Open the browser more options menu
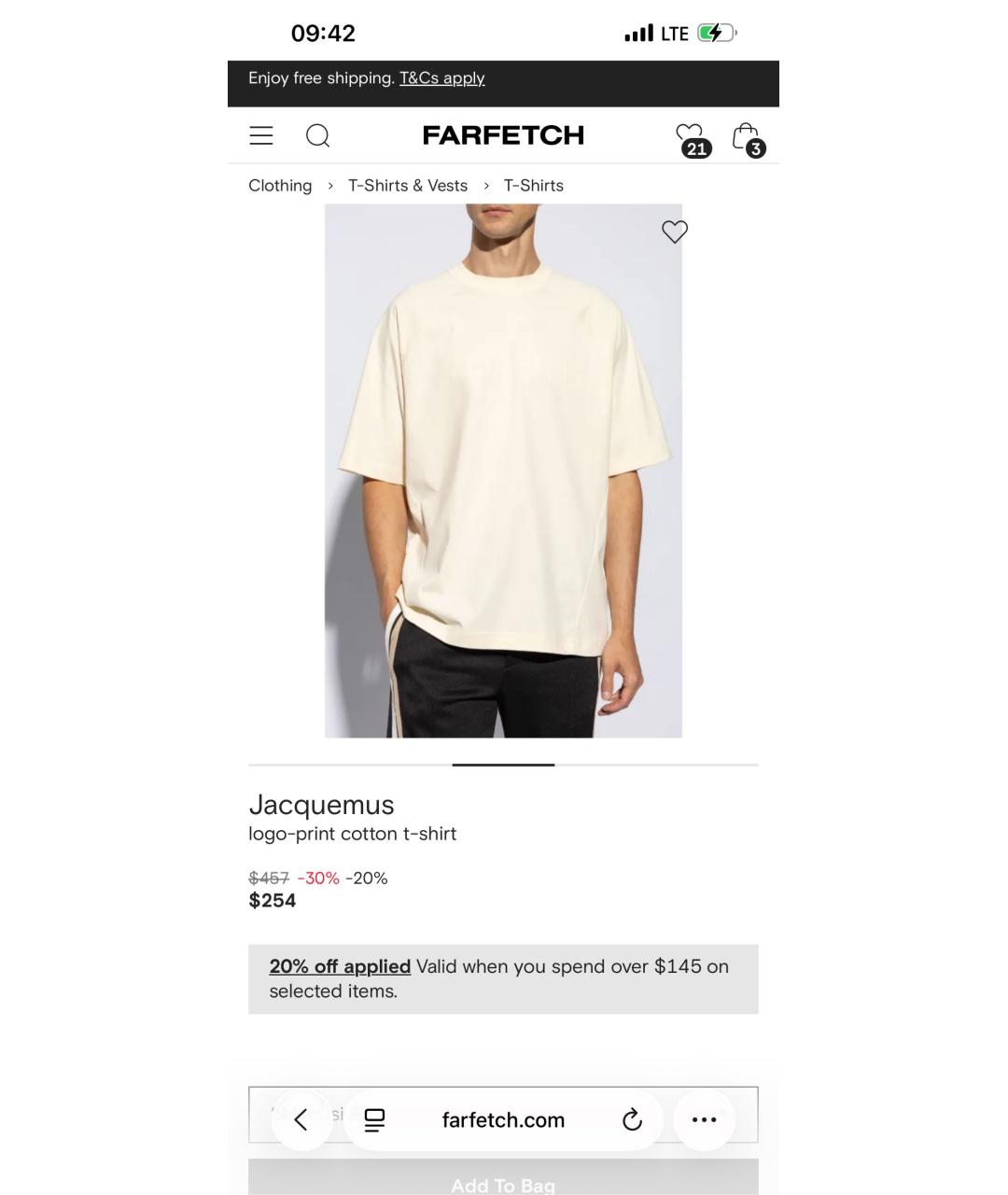This screenshot has width=1008, height=1195. (704, 1119)
